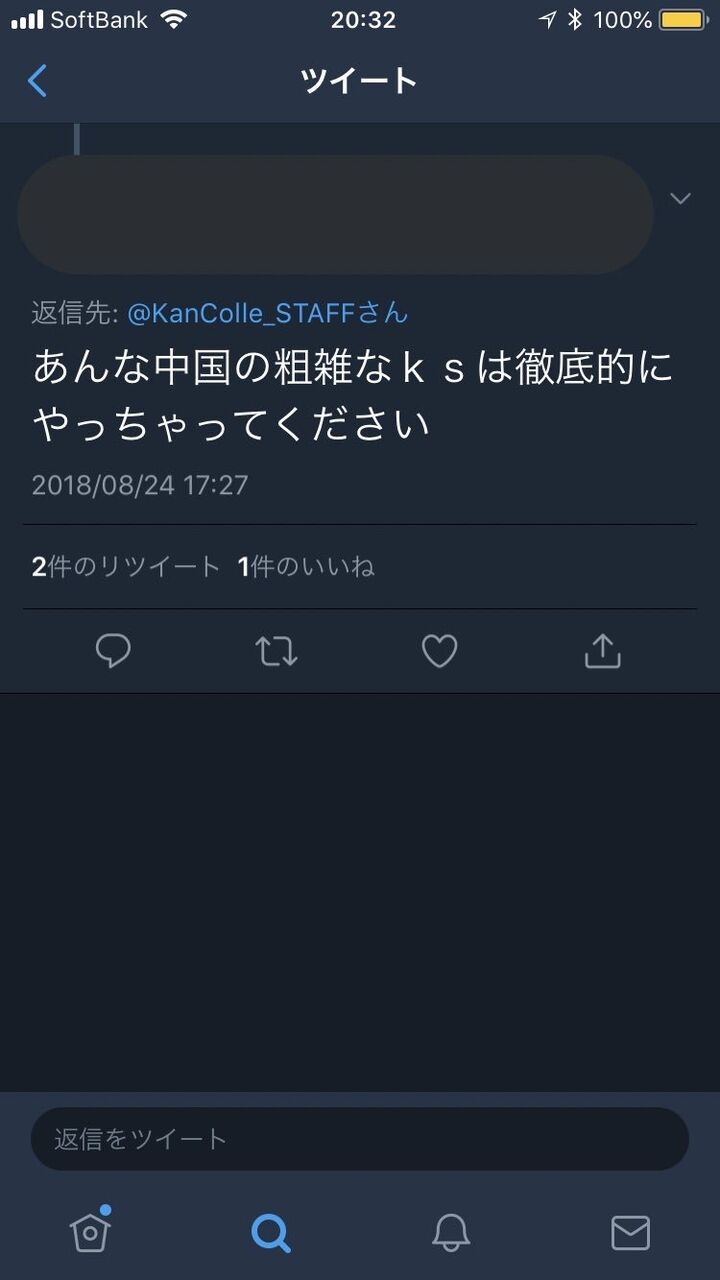Retweet this tweet using the retweet icon
720x1280 pixels.
coord(276,651)
